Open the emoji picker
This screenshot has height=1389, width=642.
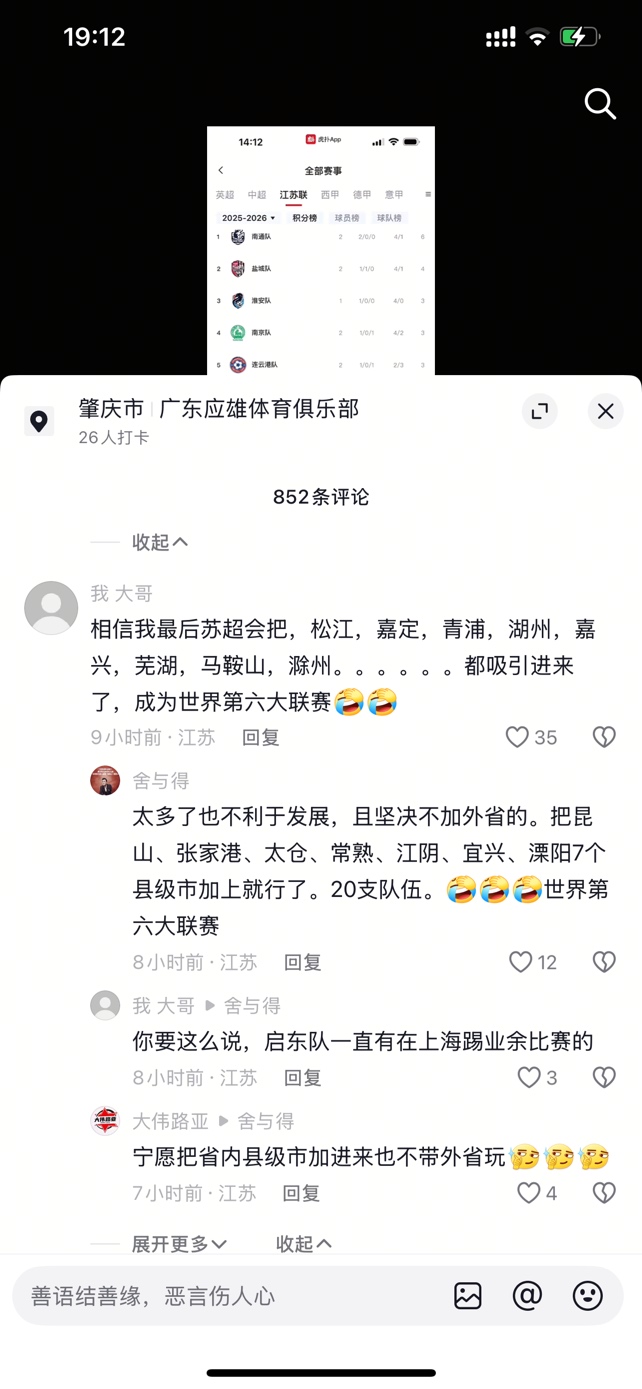(587, 1296)
